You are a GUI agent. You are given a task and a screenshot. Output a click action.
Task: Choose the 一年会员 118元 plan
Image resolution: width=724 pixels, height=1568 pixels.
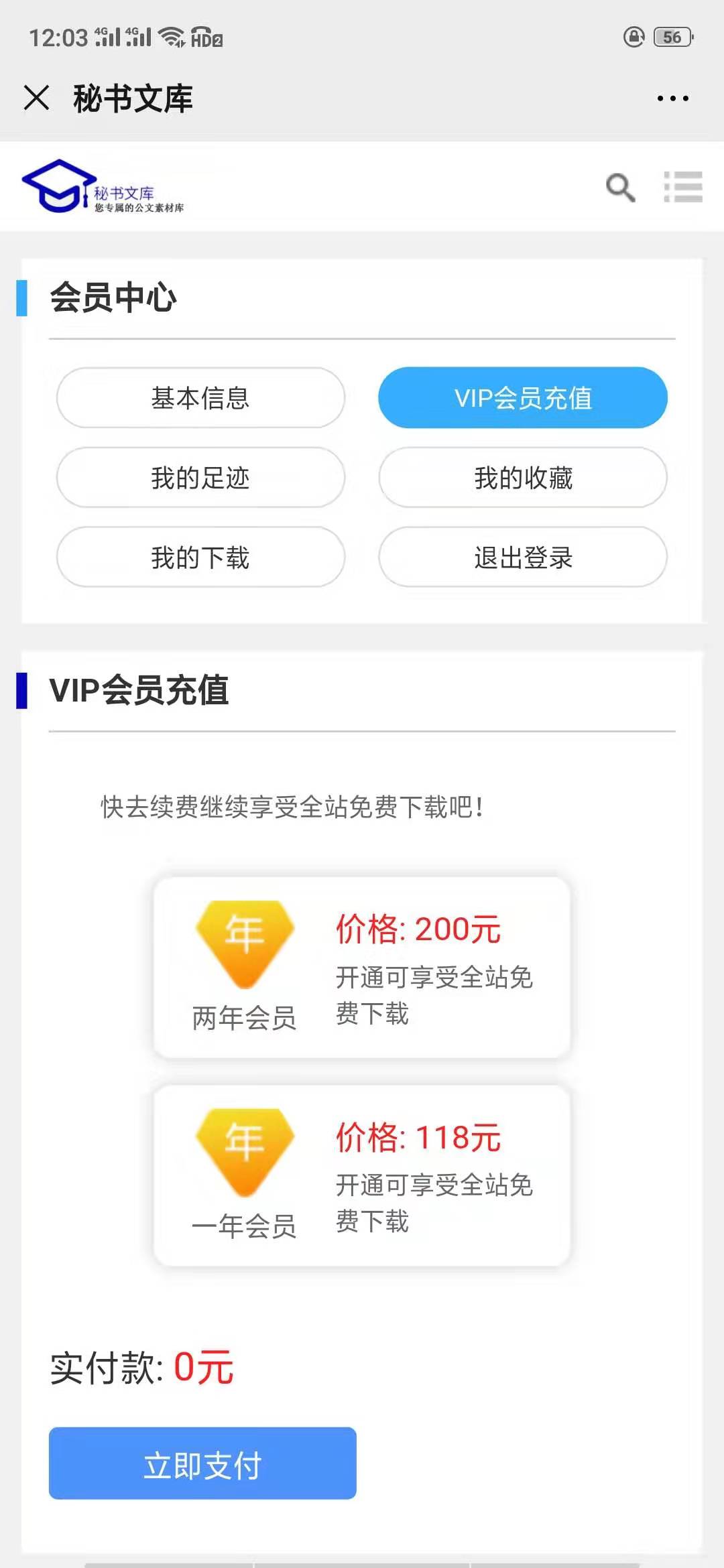click(x=362, y=1175)
